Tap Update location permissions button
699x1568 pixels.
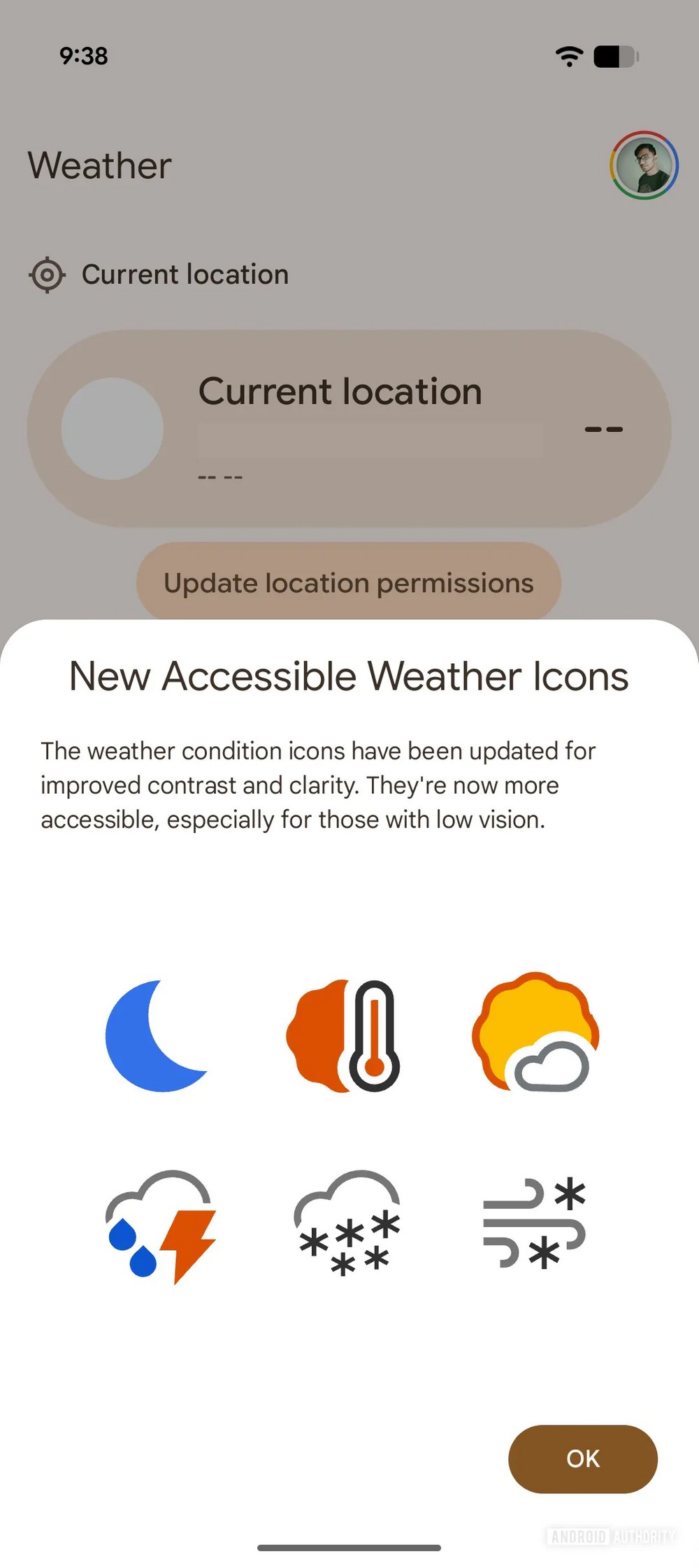point(348,582)
